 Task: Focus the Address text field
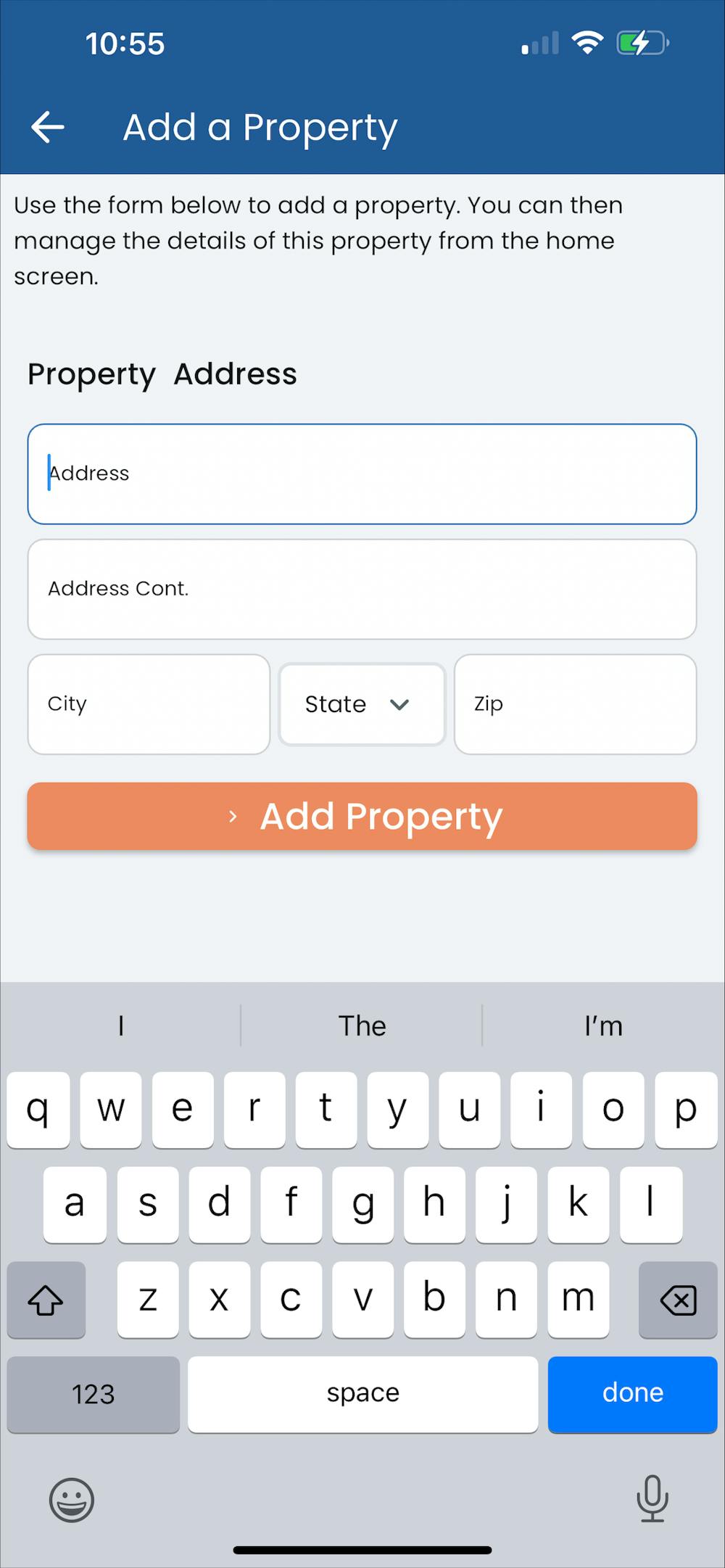click(362, 474)
